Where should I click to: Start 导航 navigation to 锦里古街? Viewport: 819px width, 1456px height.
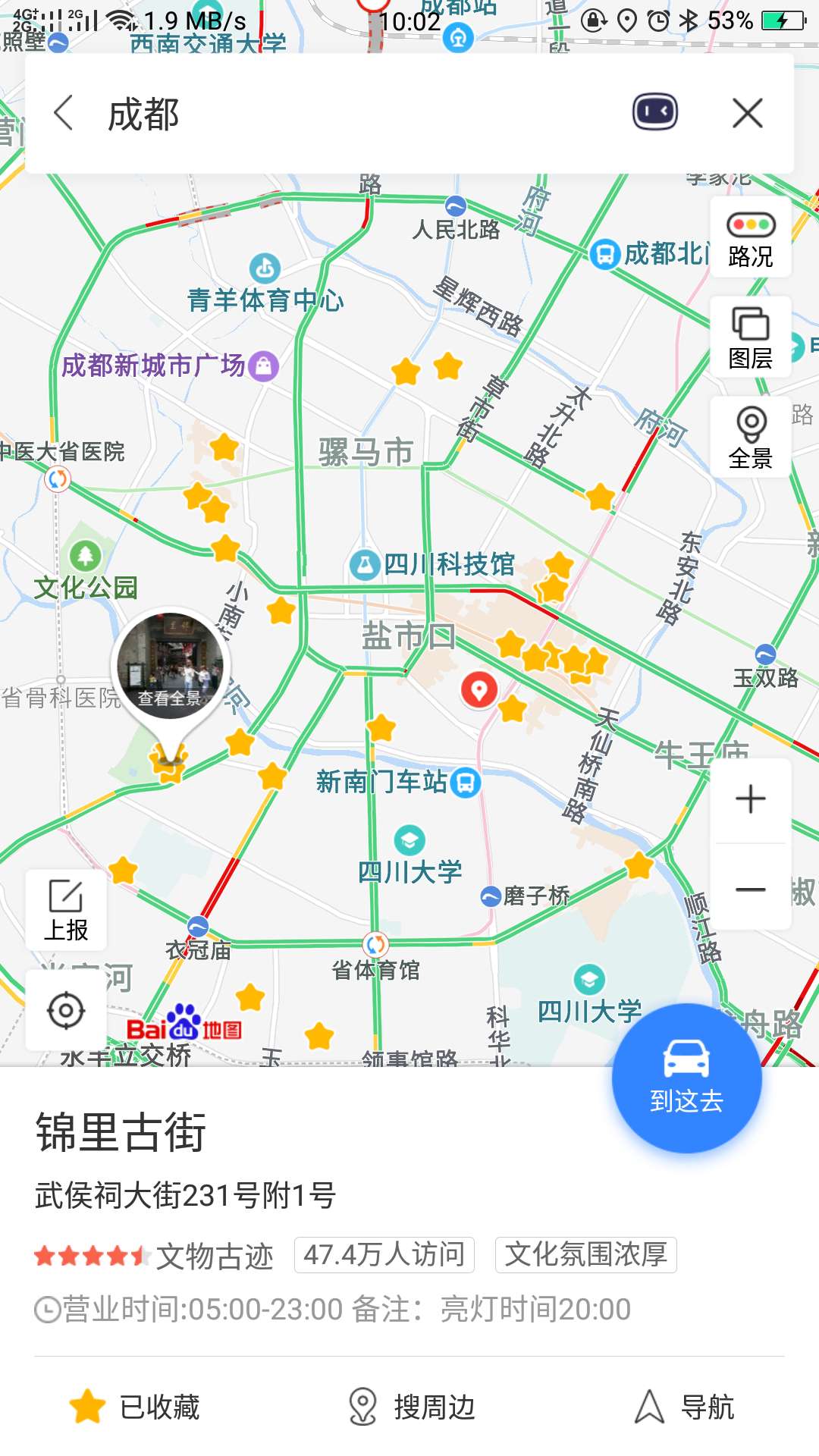click(x=684, y=1407)
